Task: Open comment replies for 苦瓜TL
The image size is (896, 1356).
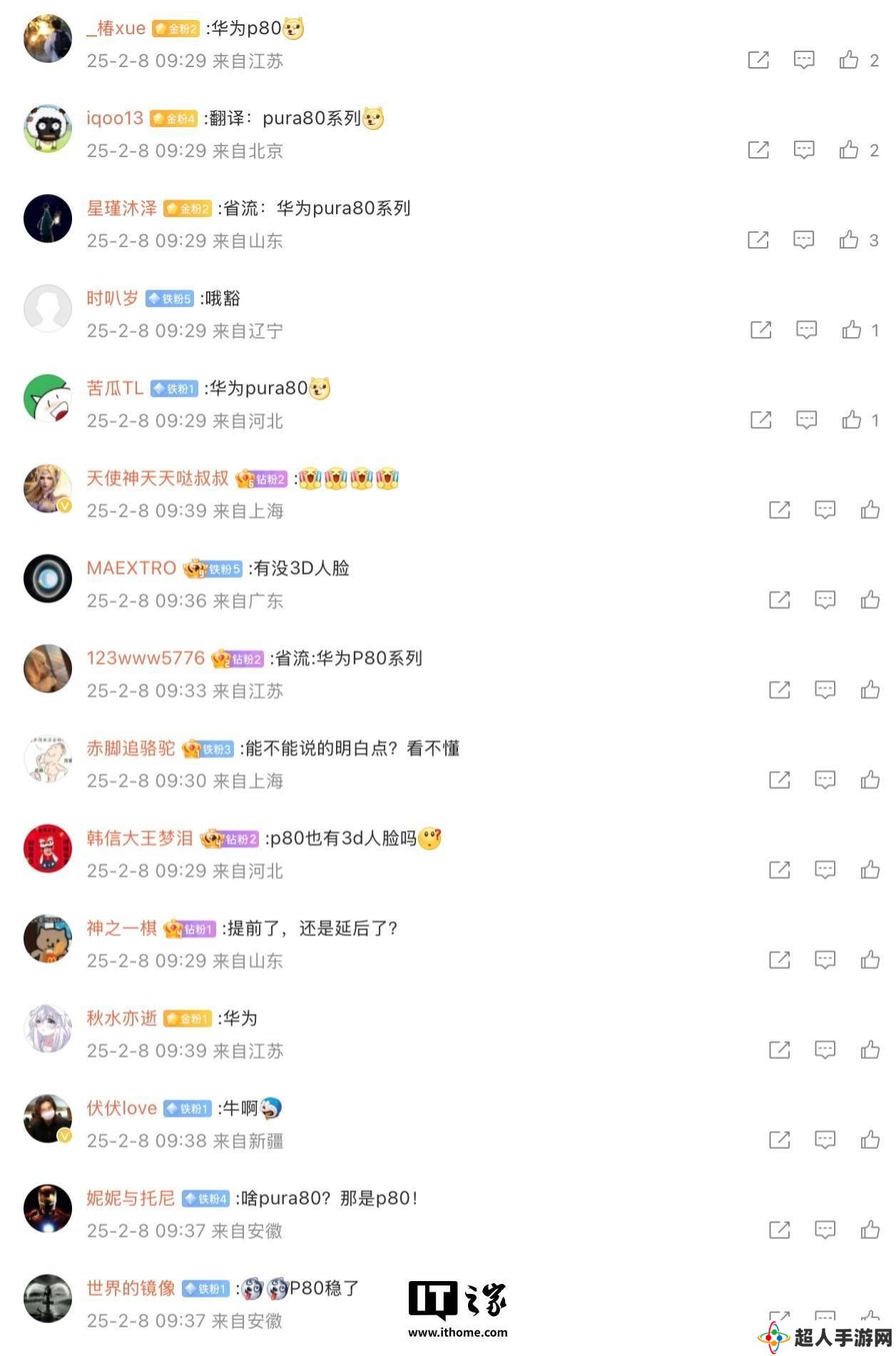Action: pyautogui.click(x=806, y=420)
